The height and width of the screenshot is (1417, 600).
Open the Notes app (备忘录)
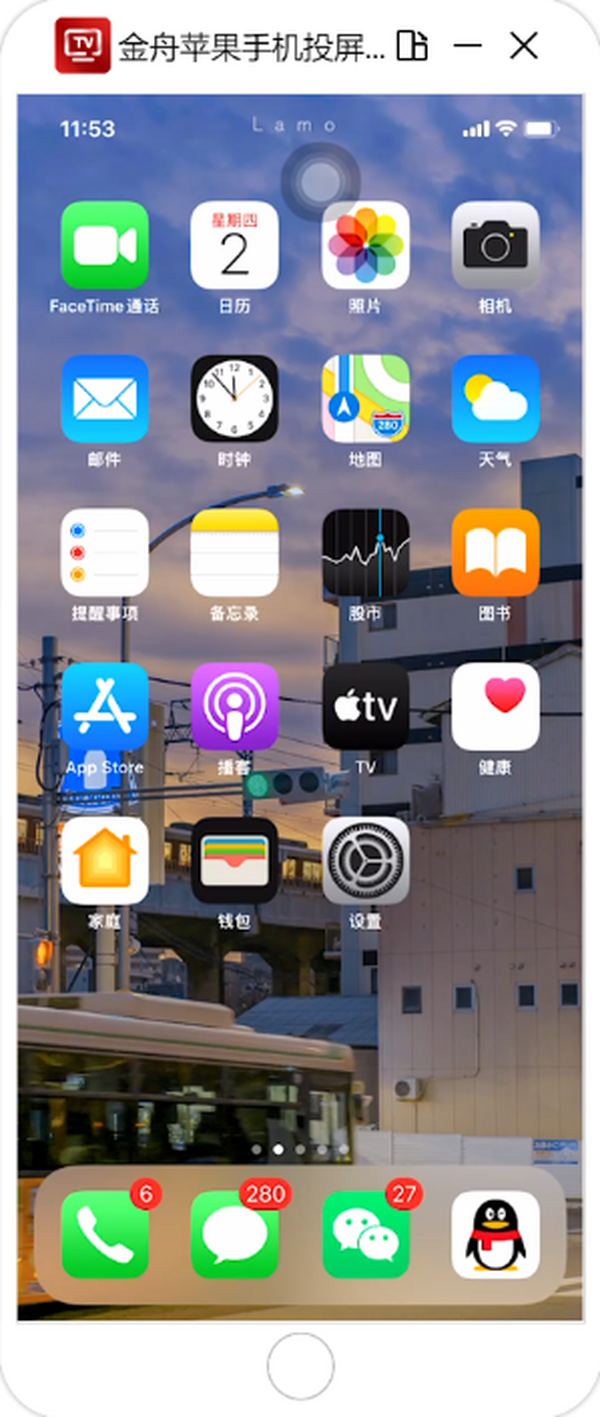click(x=235, y=552)
